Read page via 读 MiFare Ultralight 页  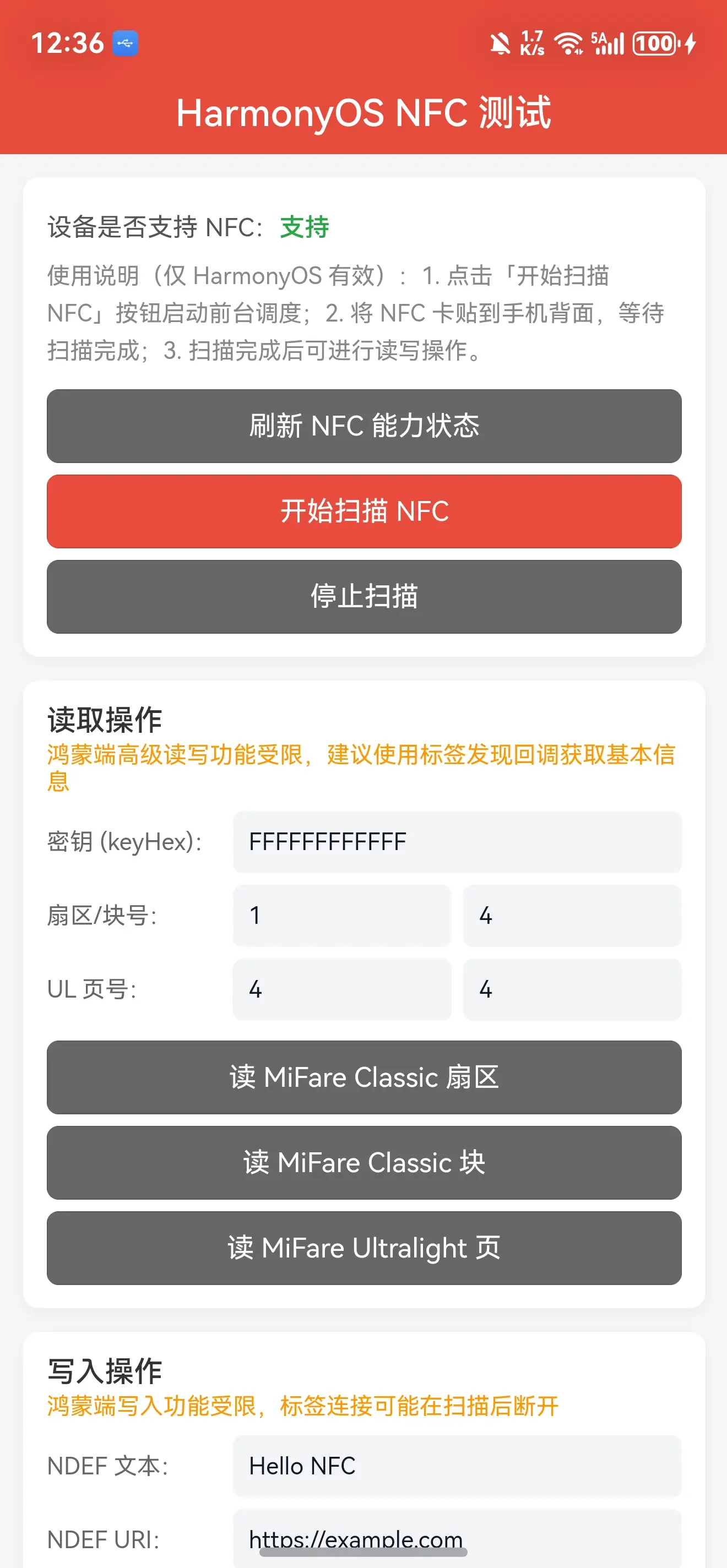click(364, 1248)
